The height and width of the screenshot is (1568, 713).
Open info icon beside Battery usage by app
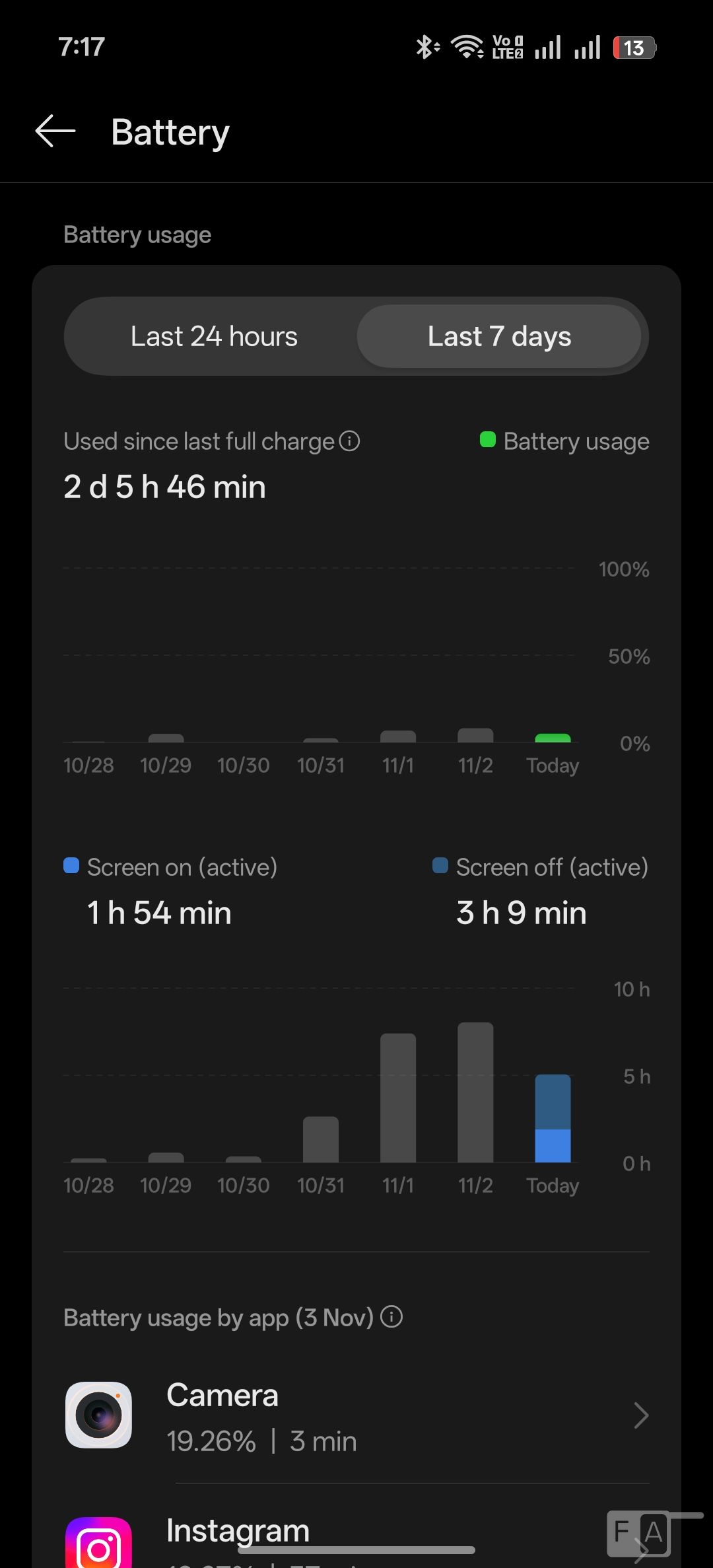click(391, 1317)
